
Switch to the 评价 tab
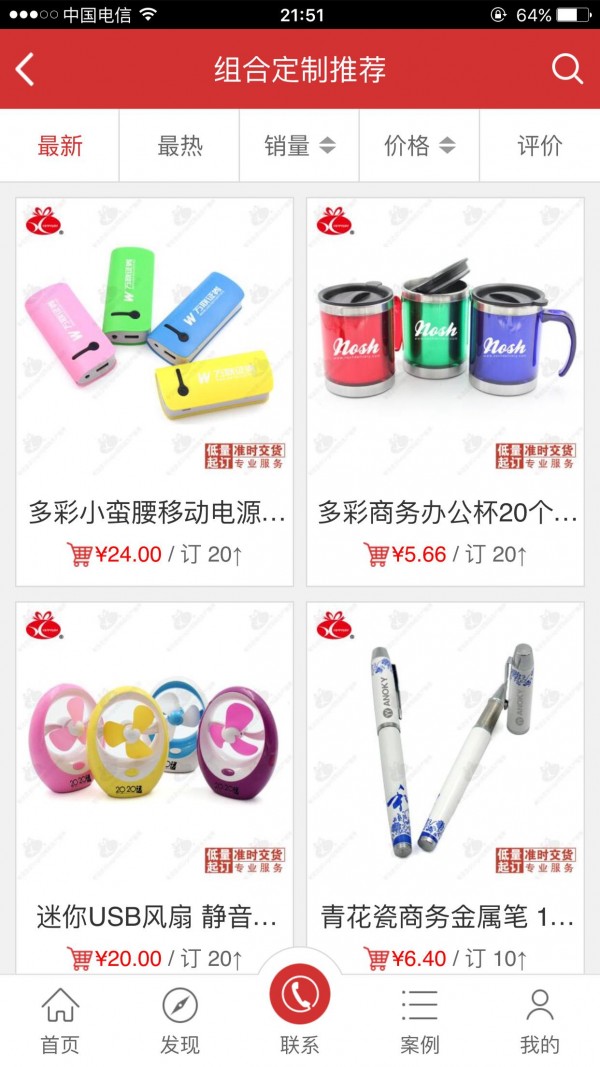(540, 146)
